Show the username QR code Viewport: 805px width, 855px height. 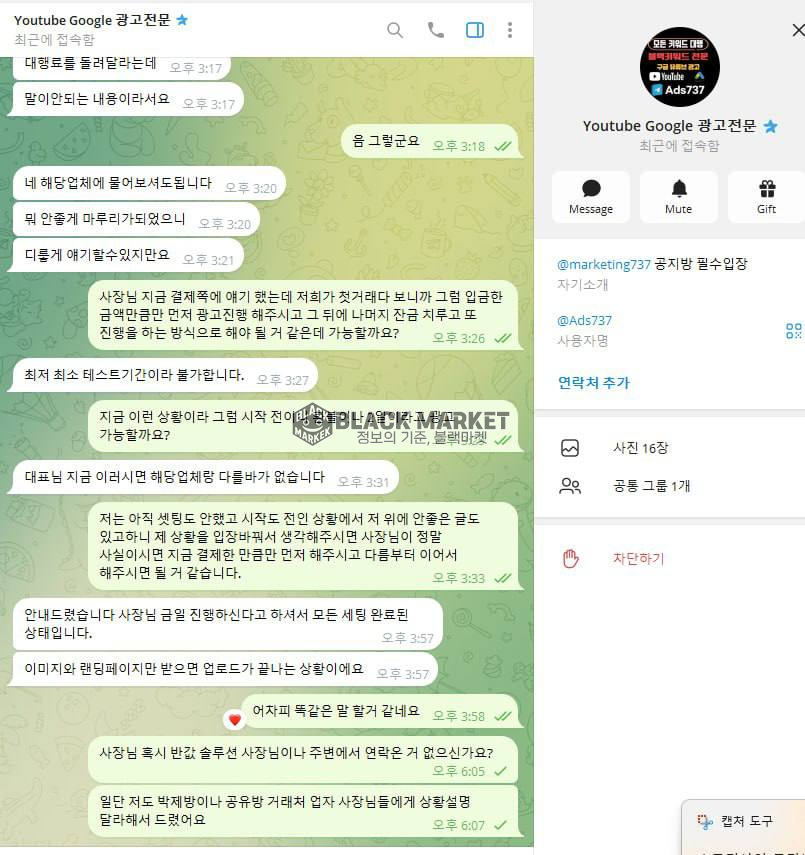793,330
